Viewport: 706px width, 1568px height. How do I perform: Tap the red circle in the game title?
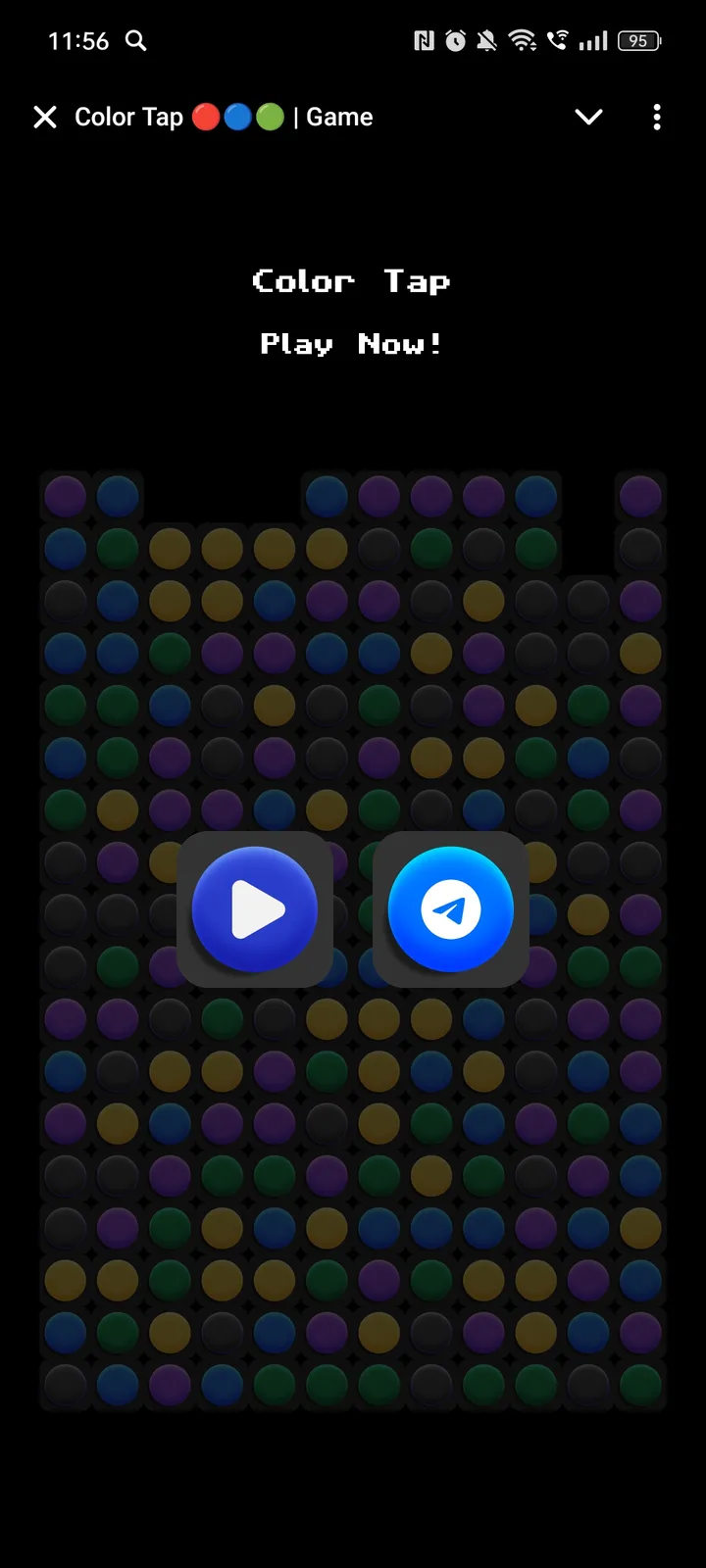[206, 117]
